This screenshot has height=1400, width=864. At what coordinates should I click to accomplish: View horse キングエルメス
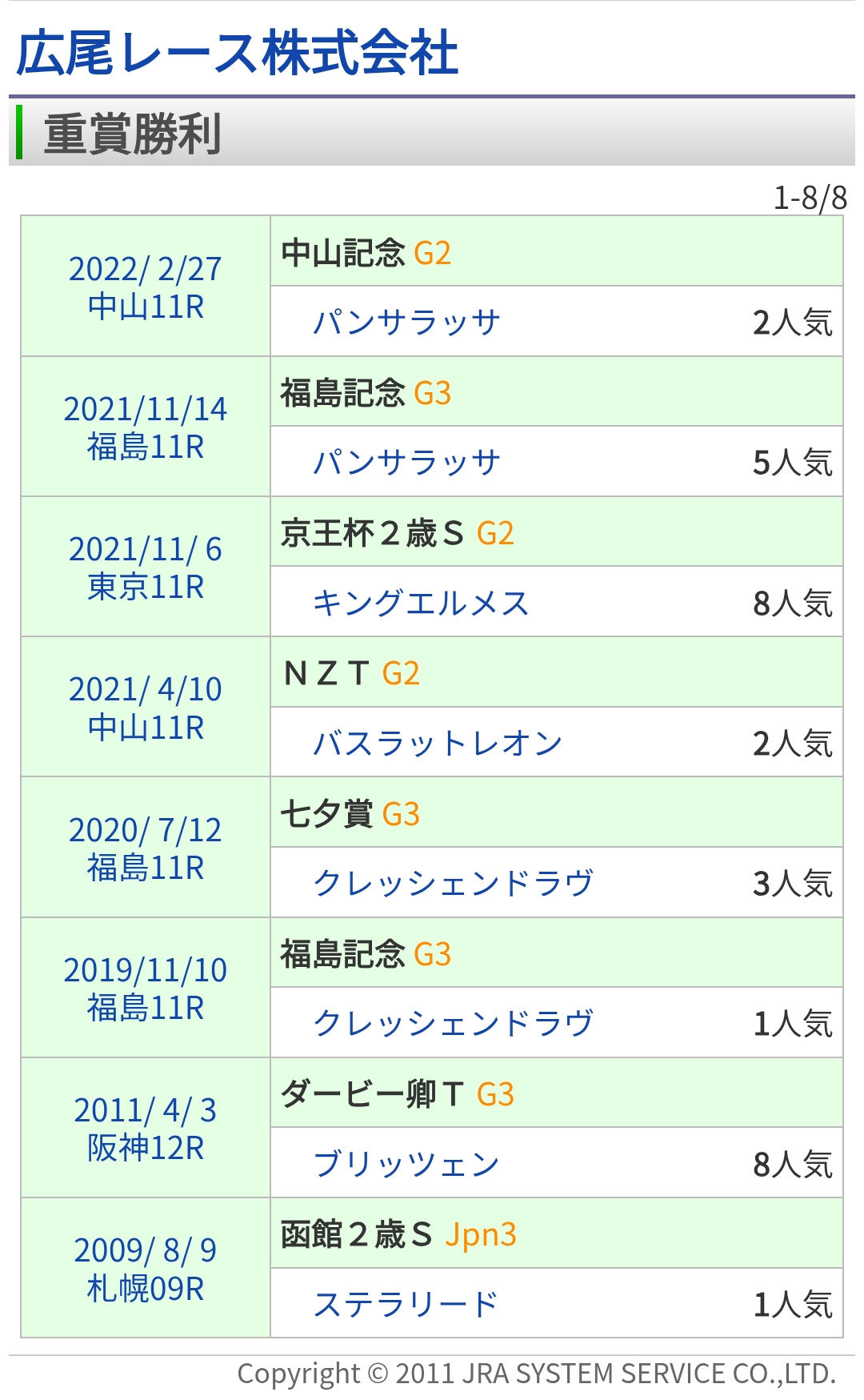(x=421, y=603)
